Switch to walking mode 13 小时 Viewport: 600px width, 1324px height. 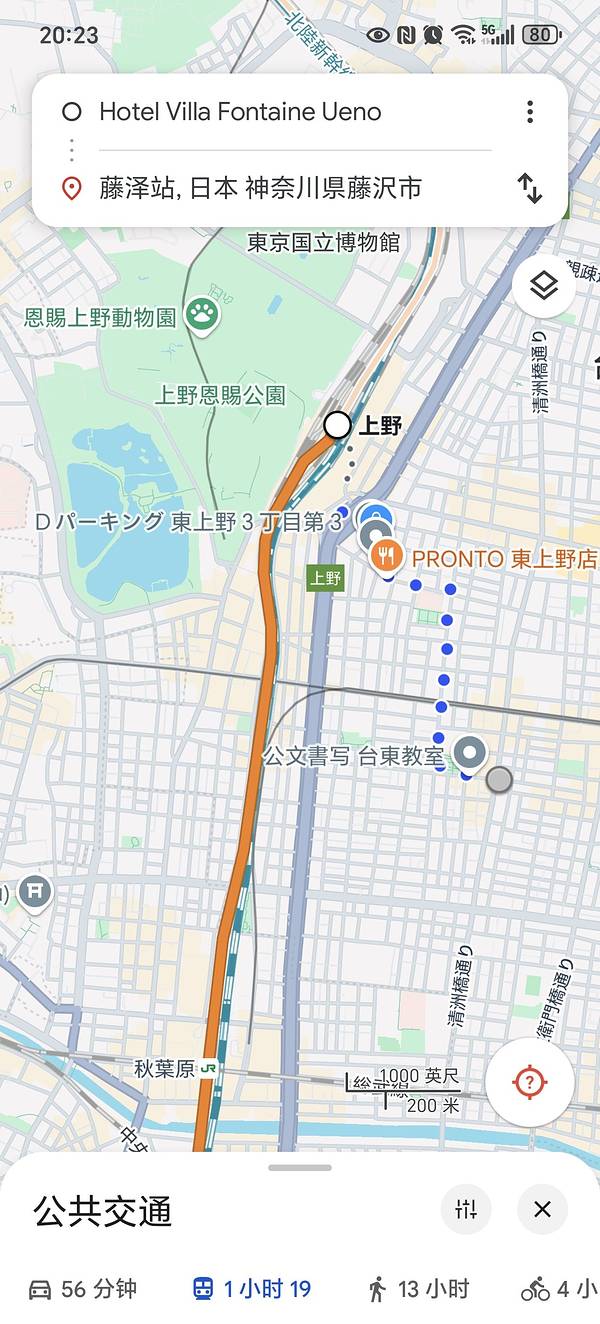point(418,1290)
